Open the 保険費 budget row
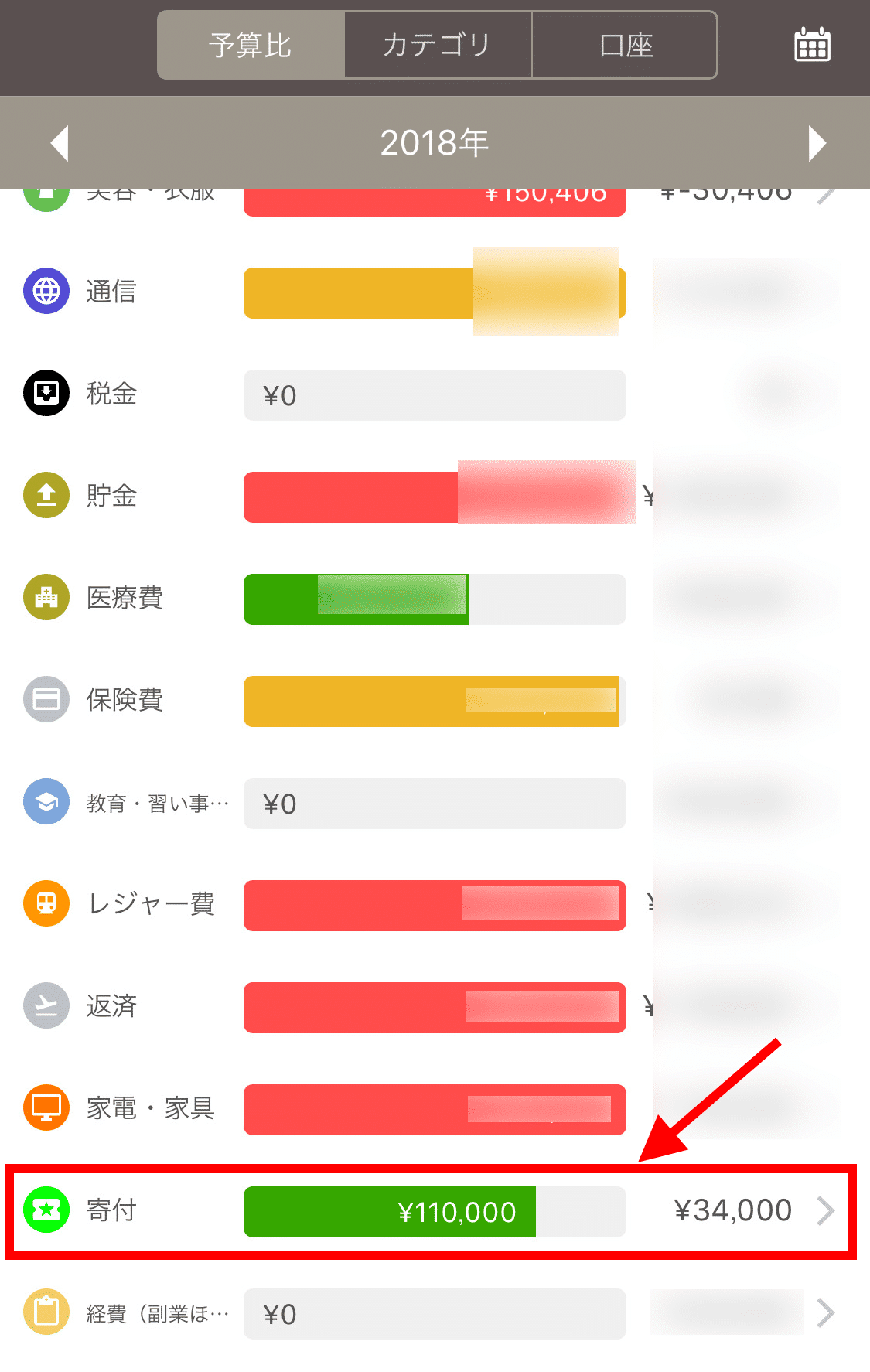 coord(433,701)
